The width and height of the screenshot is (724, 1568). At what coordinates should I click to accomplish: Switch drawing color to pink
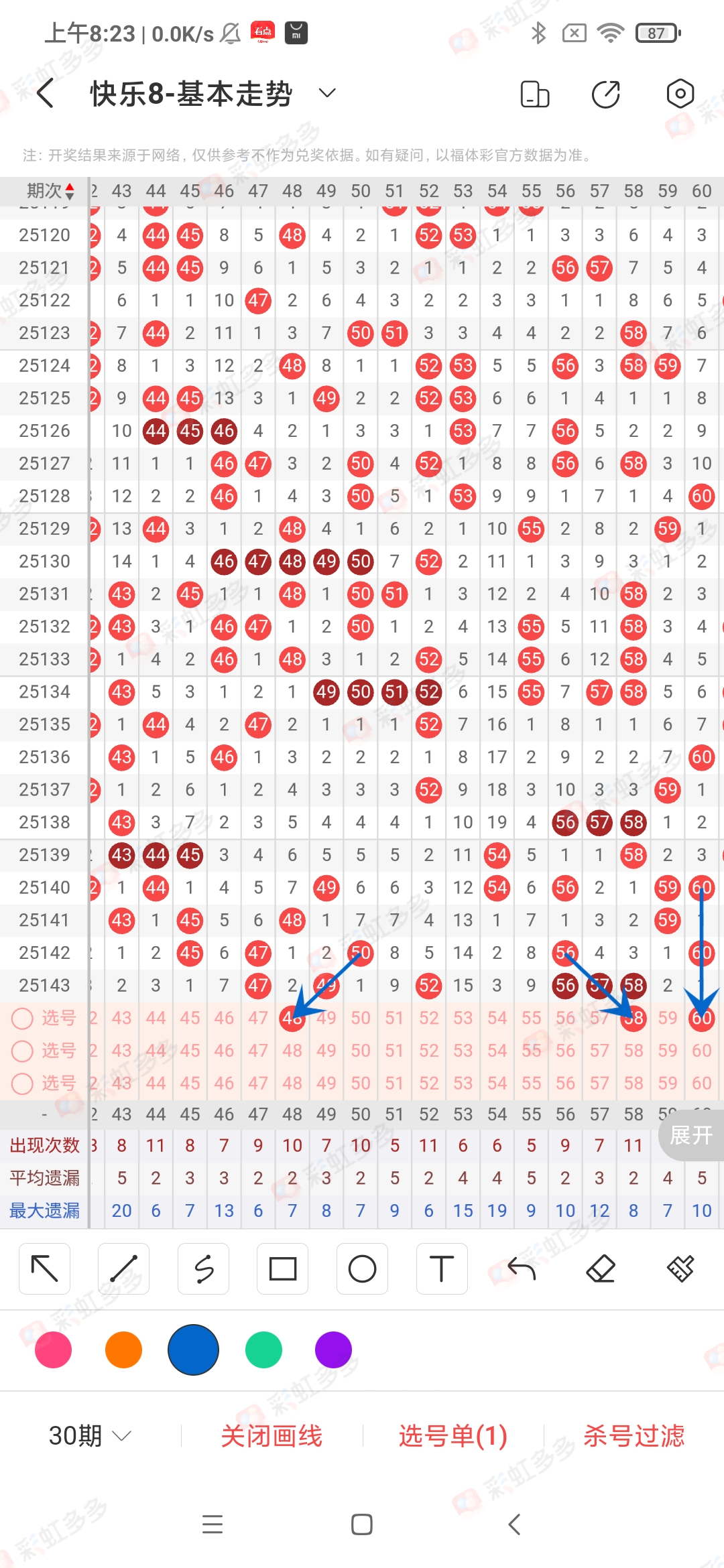coord(54,1350)
